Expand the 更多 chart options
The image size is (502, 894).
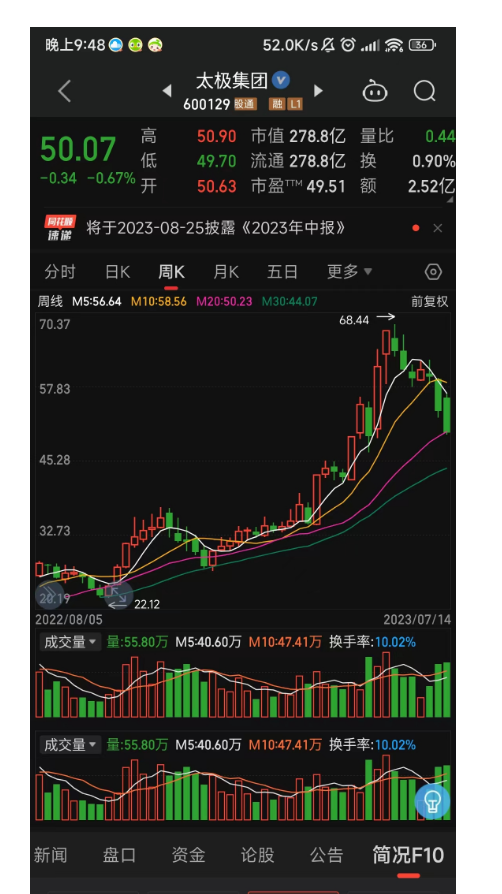tap(349, 272)
